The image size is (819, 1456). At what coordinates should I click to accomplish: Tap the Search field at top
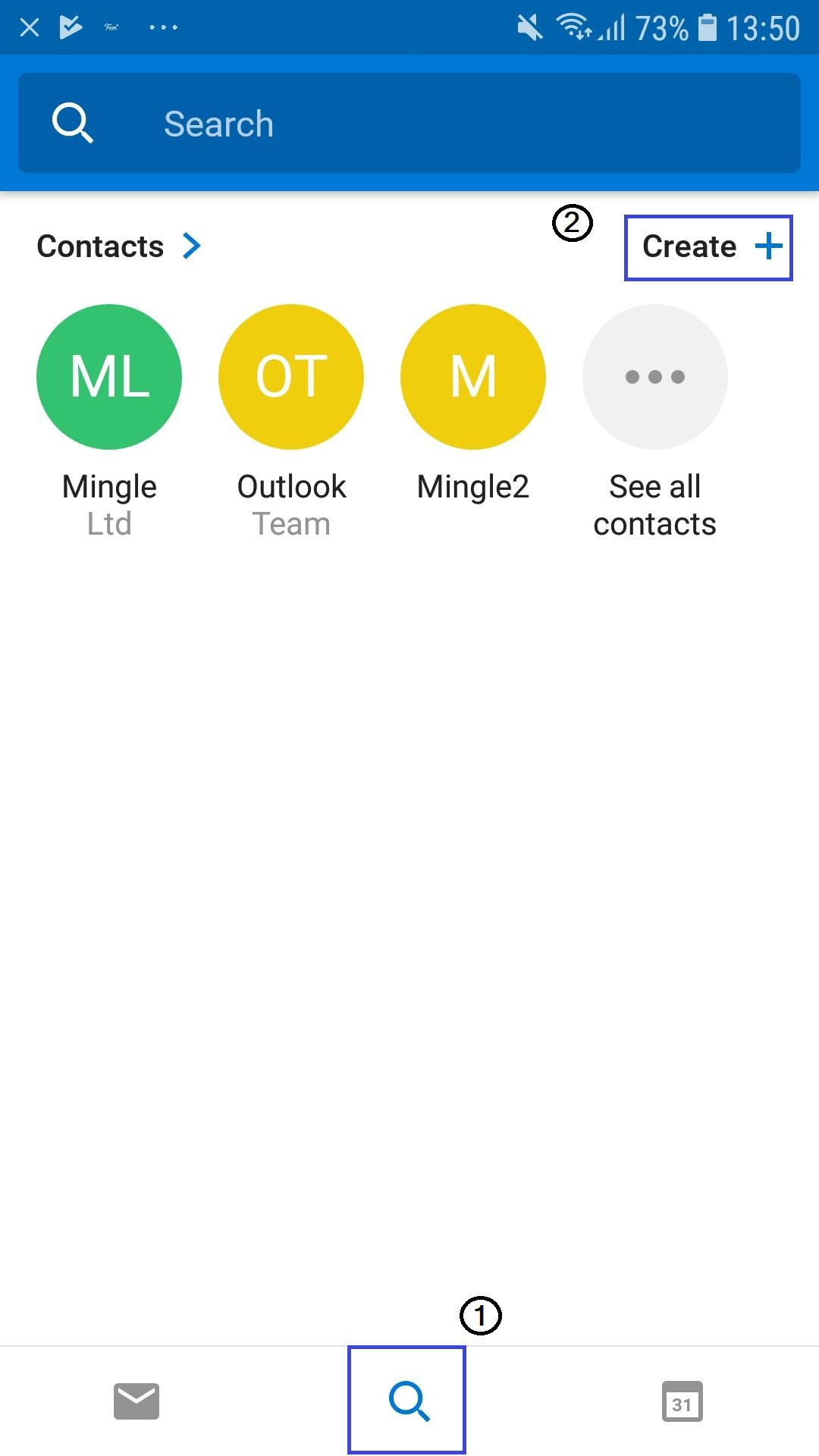point(409,124)
